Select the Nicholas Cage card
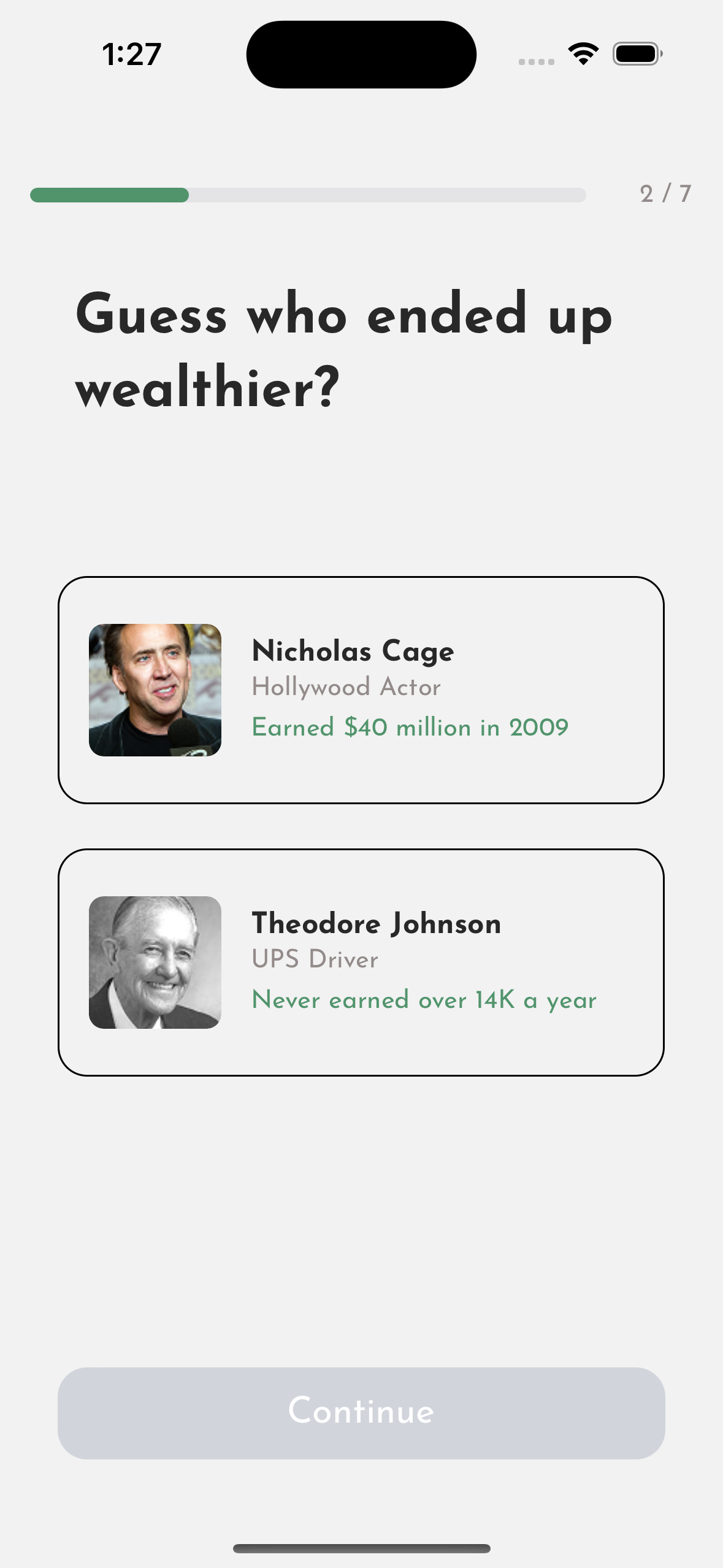This screenshot has height=1568, width=723. (x=361, y=690)
